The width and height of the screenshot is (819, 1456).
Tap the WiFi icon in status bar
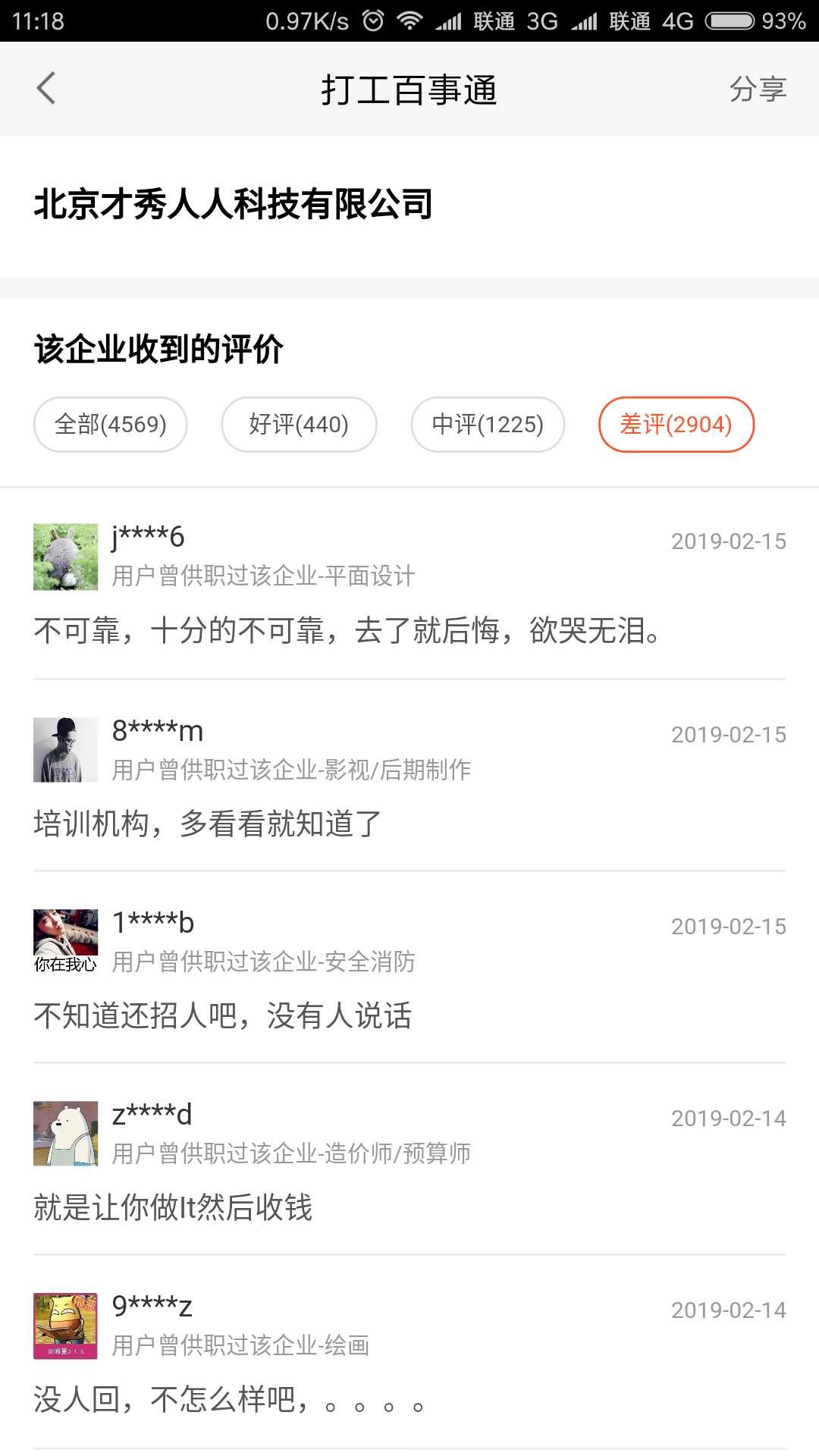click(409, 20)
